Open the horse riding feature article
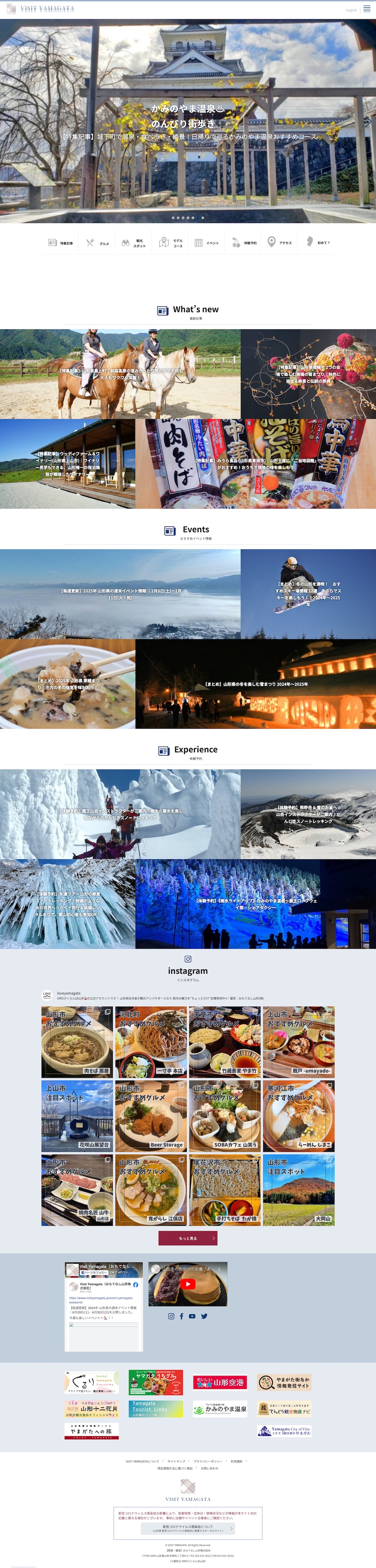 click(120, 374)
